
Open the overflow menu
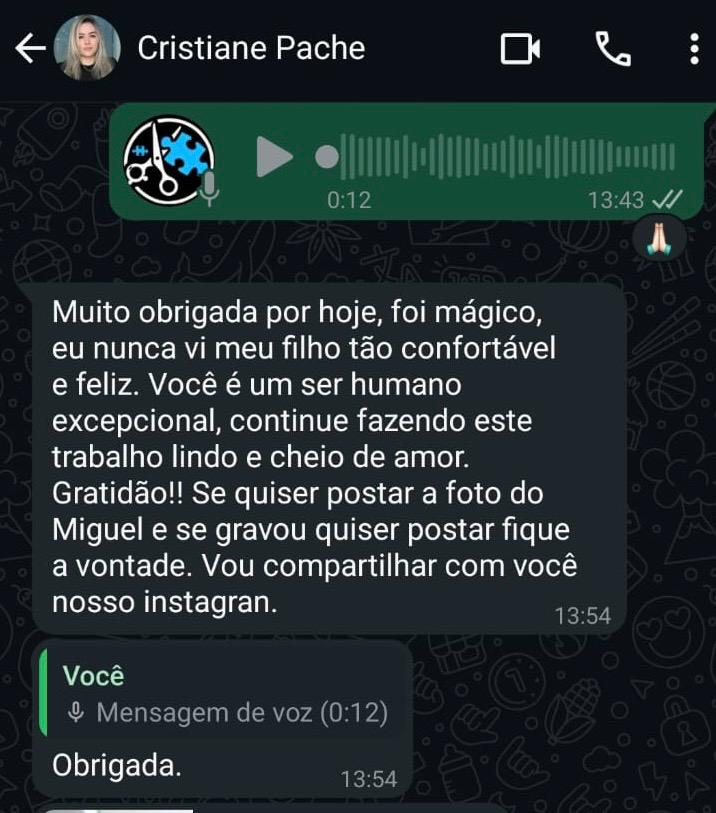tap(694, 48)
